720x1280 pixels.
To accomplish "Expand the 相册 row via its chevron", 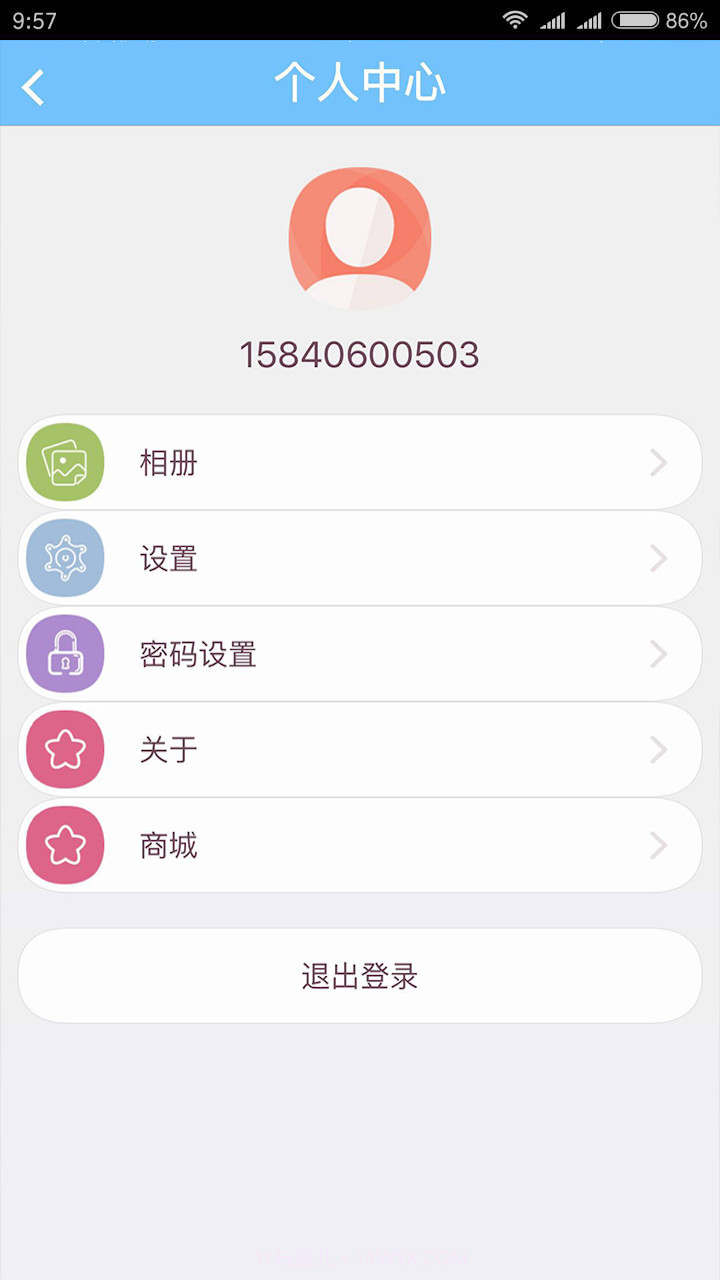I will pos(658,462).
